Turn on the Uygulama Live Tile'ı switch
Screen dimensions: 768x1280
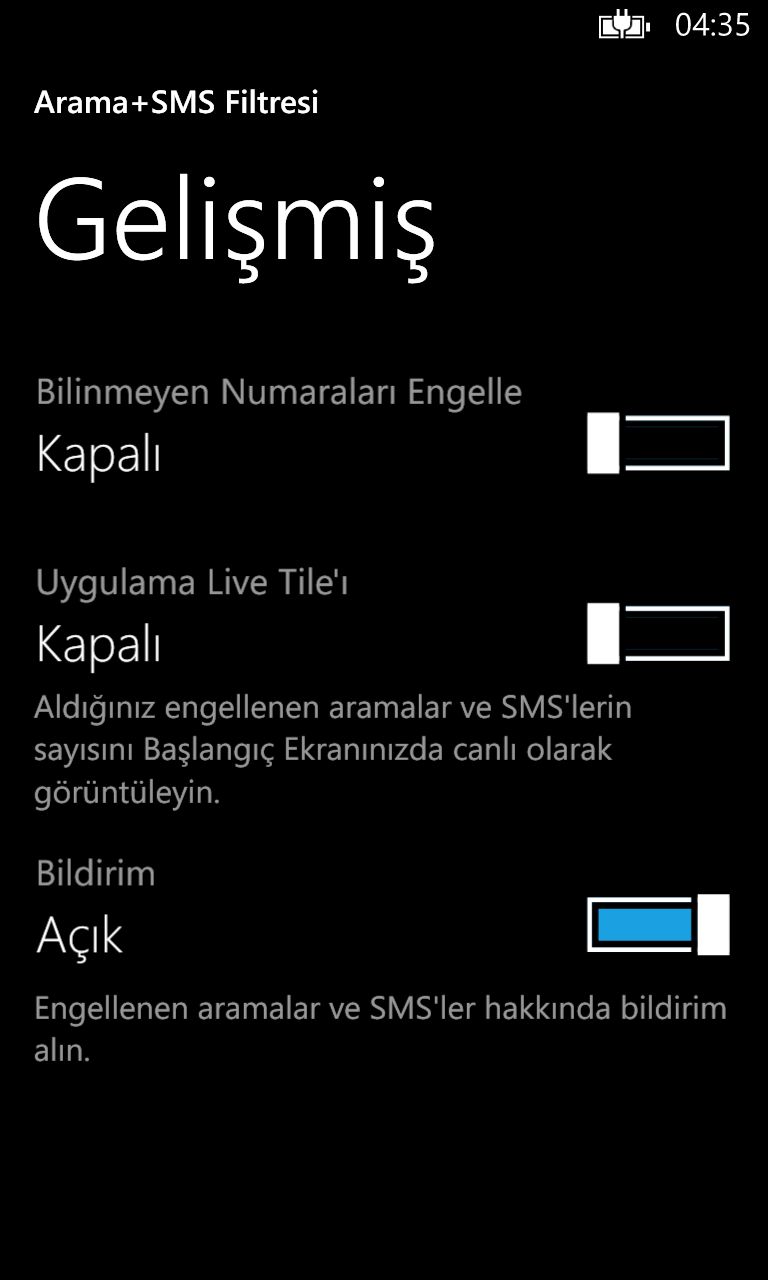click(x=658, y=633)
